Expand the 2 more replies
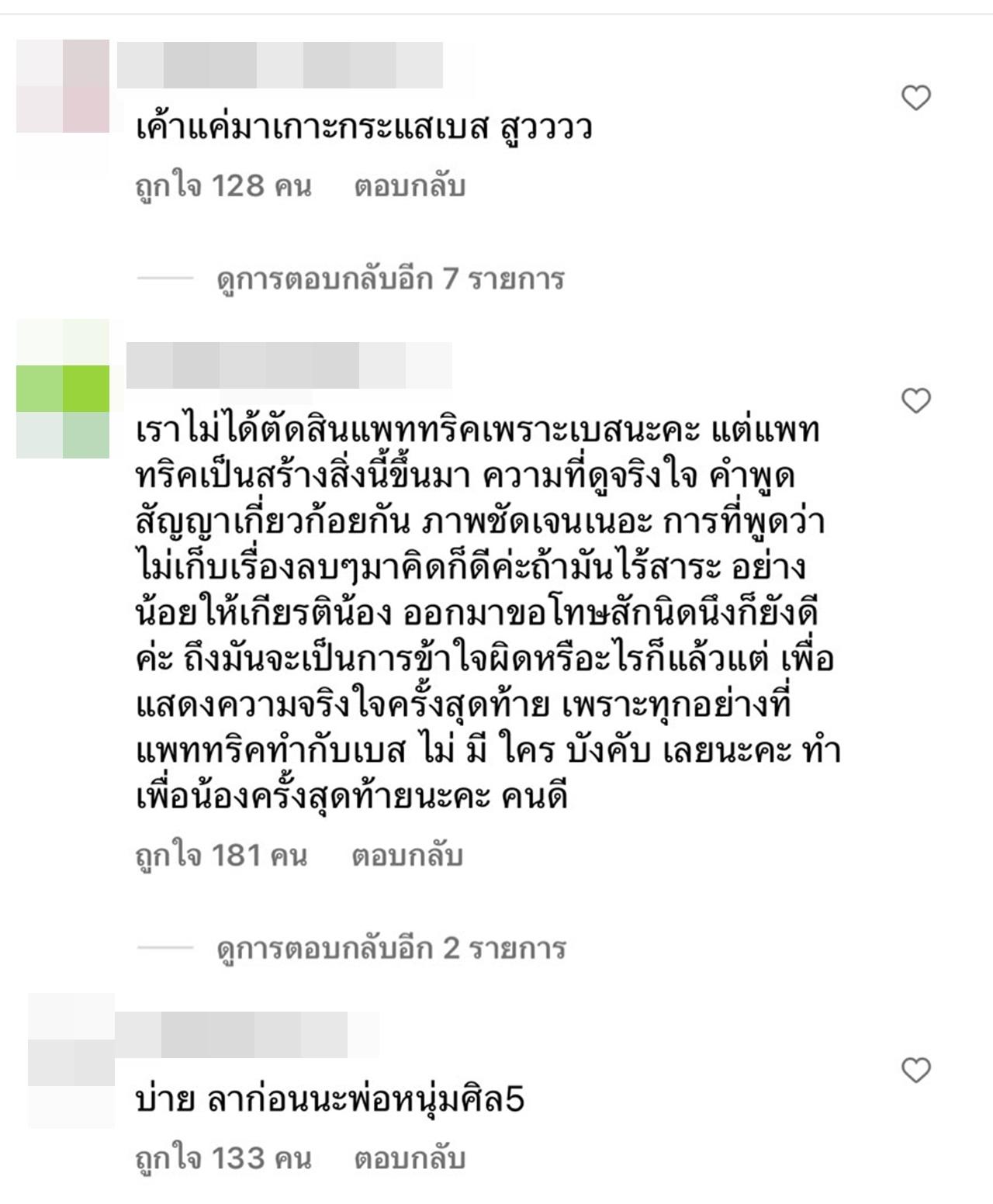This screenshot has width=993, height=1204. pyautogui.click(x=390, y=948)
